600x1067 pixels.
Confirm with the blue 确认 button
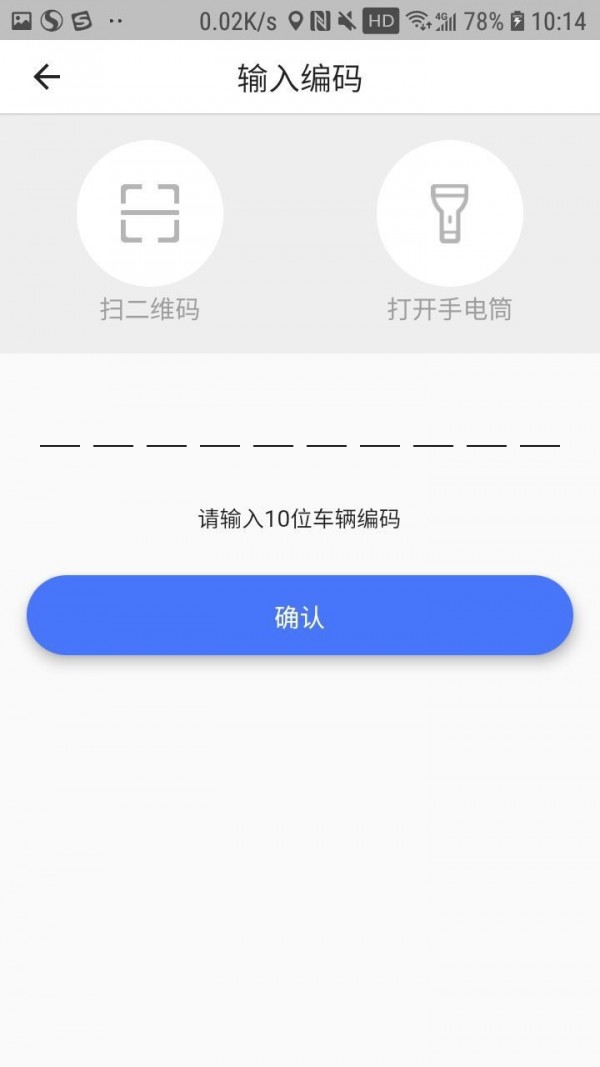tap(300, 615)
